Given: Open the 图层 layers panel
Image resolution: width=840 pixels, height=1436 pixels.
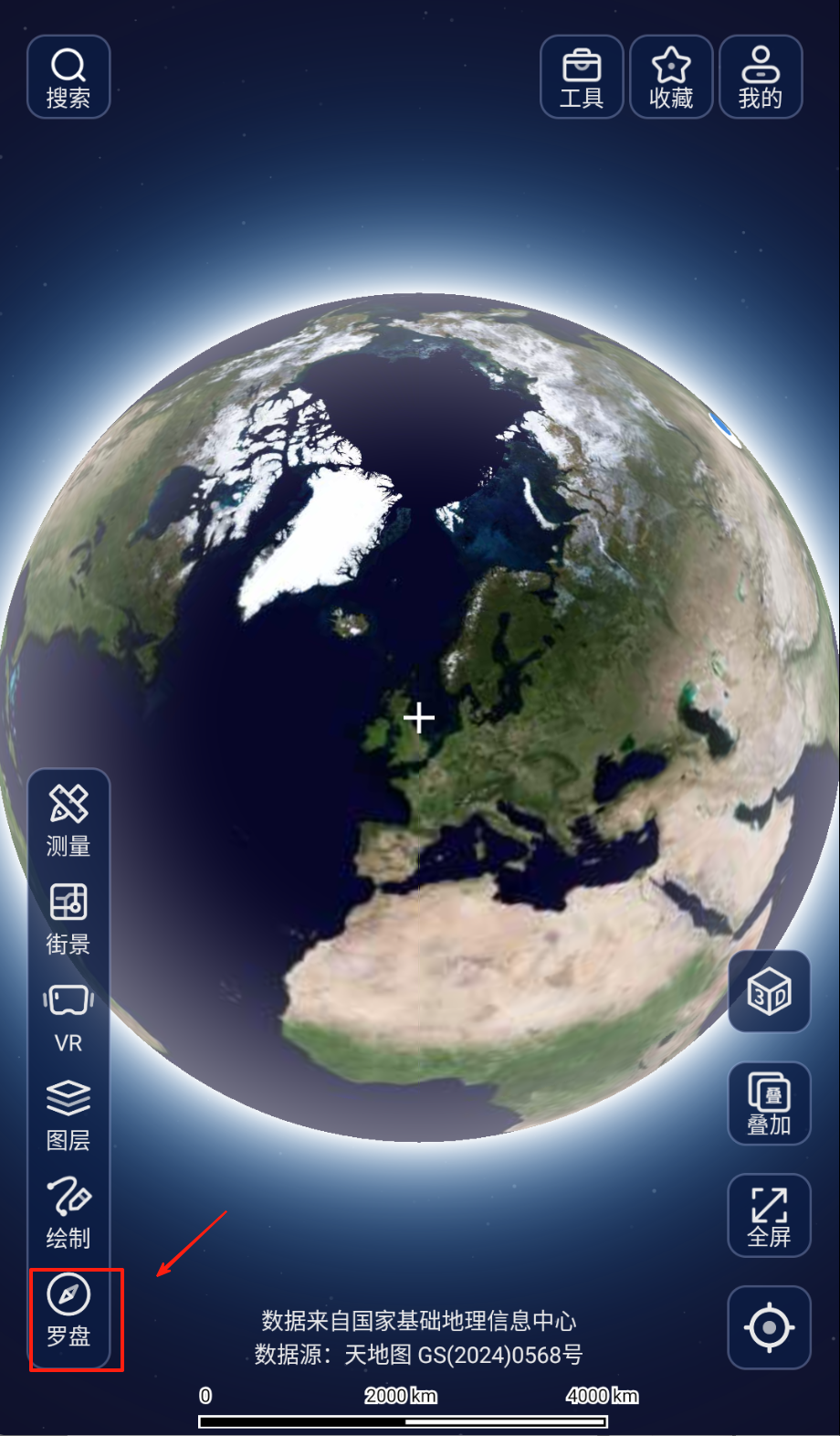Looking at the screenshot, I should click(68, 1114).
